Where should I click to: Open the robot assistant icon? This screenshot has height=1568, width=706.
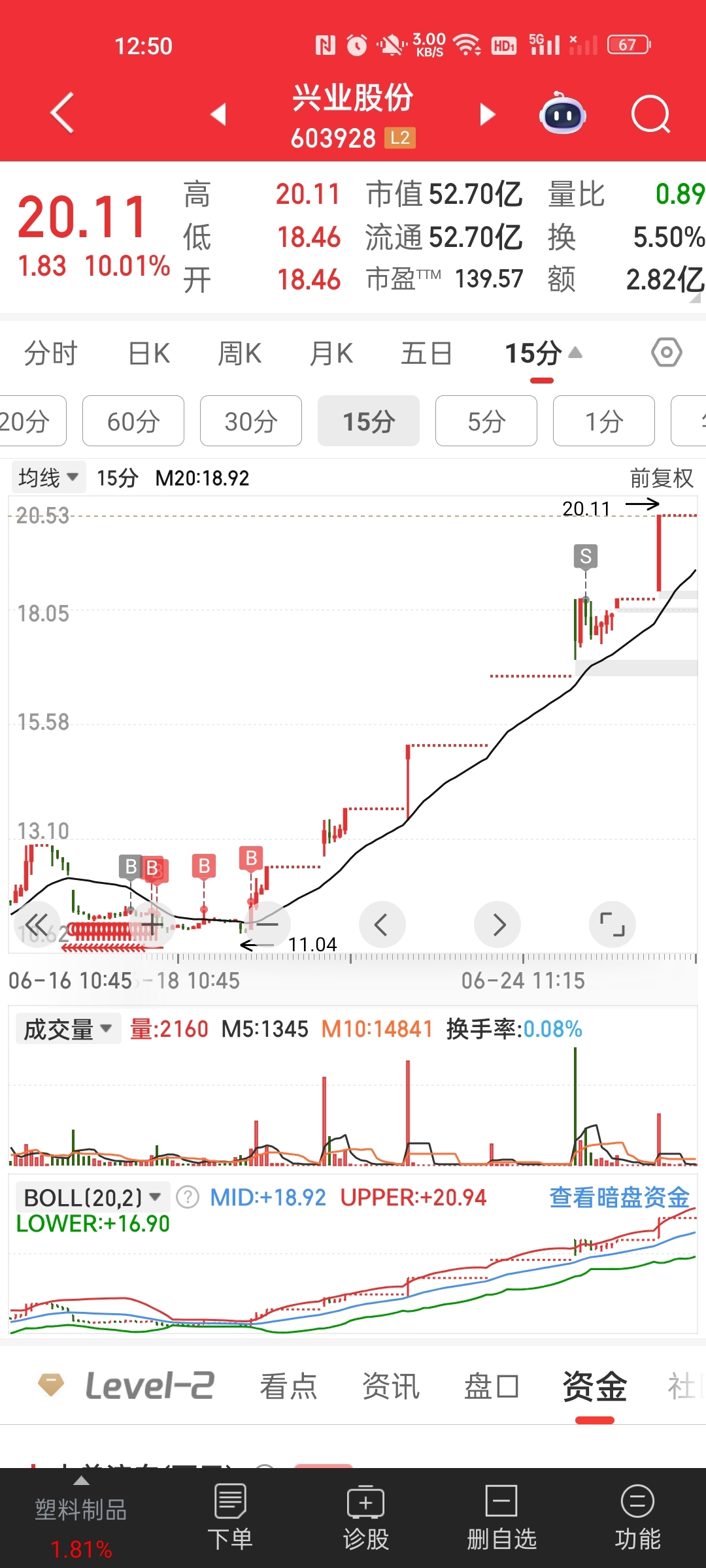562,113
